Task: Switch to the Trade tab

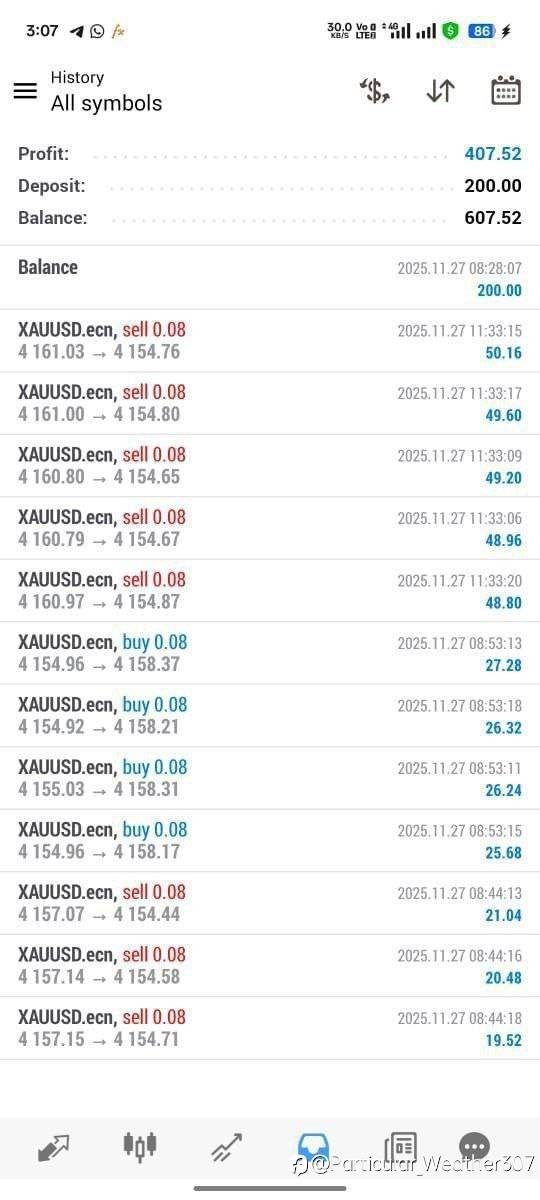Action: tap(227, 1148)
